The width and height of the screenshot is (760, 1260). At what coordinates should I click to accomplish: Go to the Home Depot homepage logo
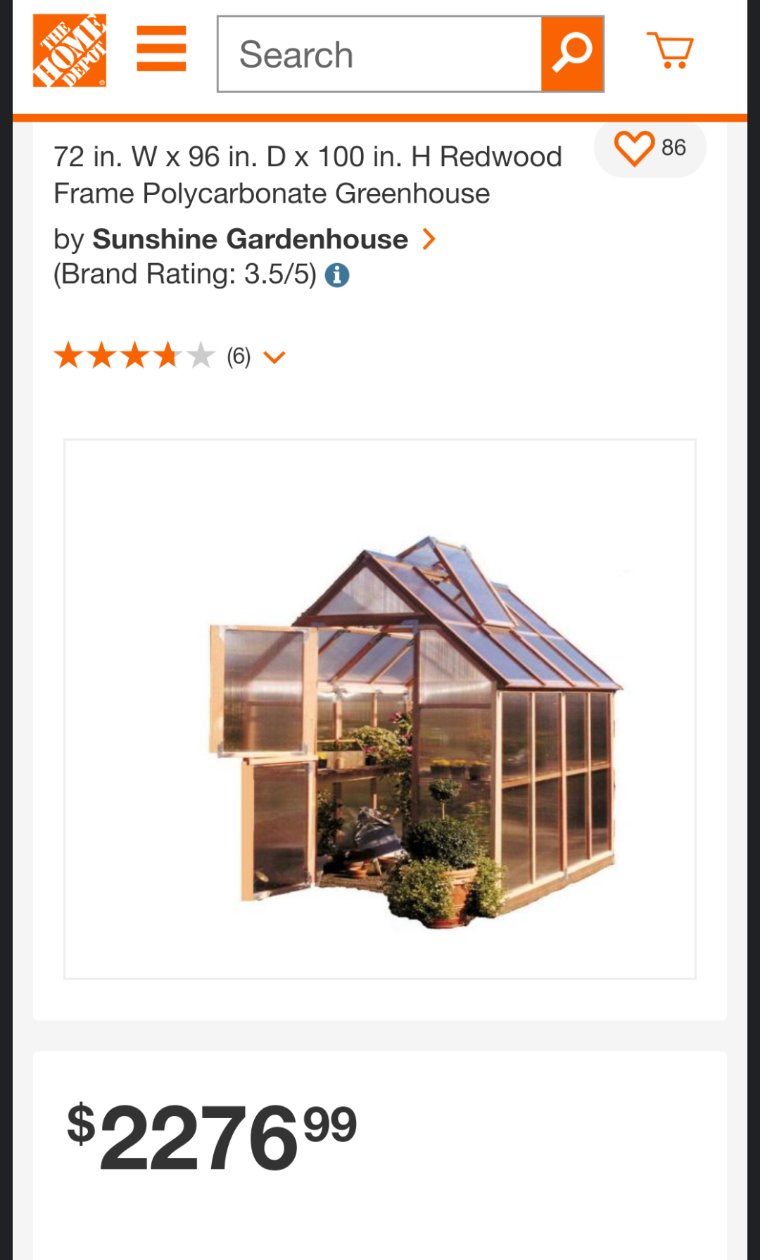69,50
